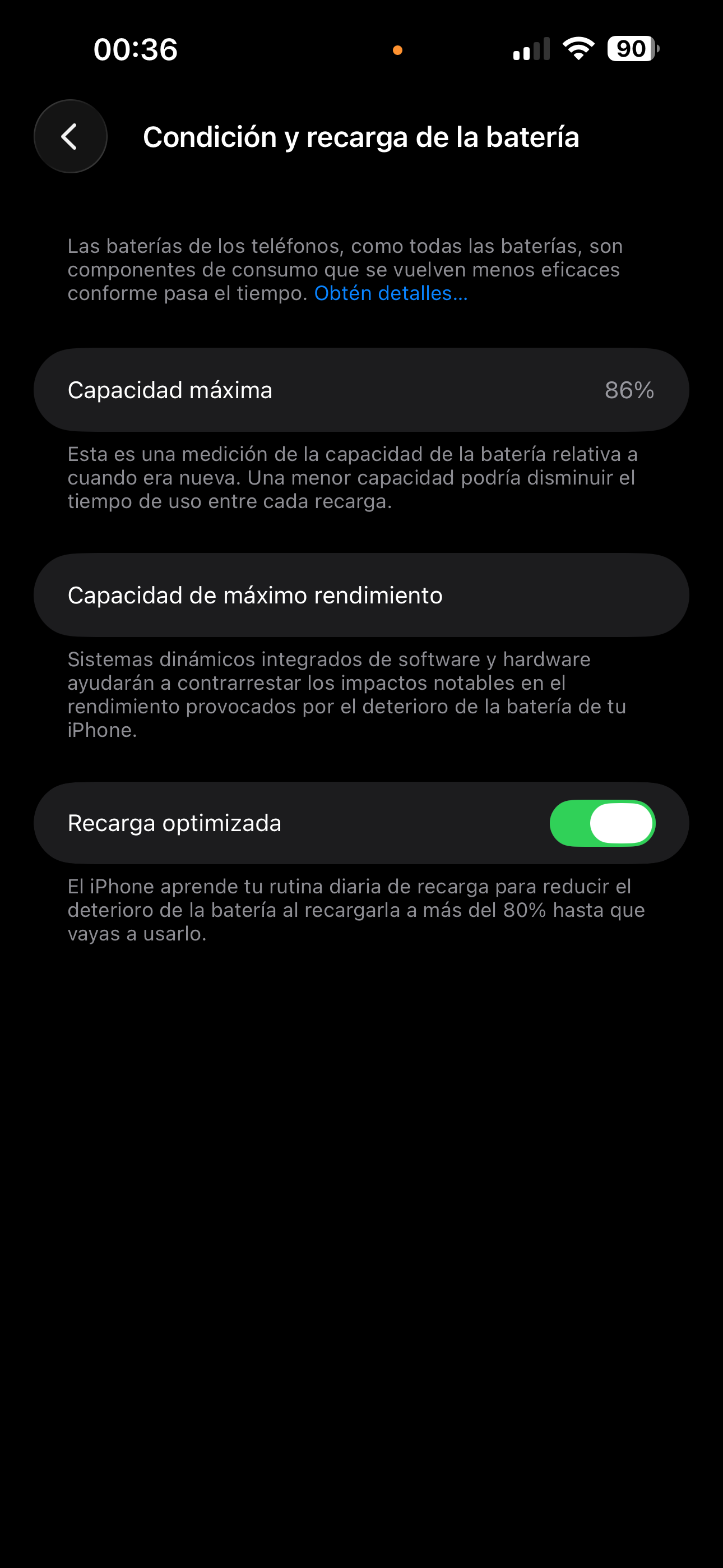Expand Capacidad de máximo rendimiento details
The width and height of the screenshot is (723, 1568).
[x=361, y=594]
